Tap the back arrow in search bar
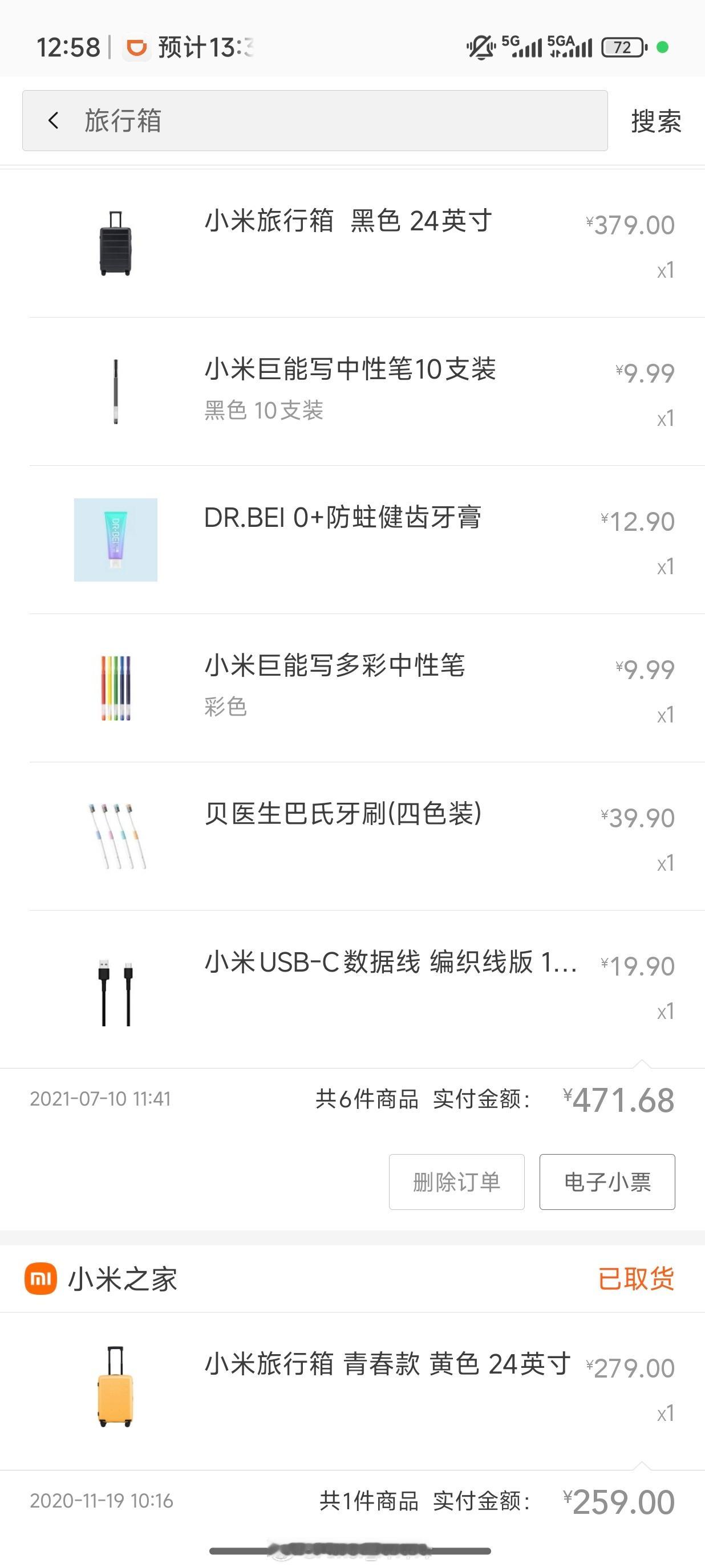The image size is (705, 1568). click(x=54, y=120)
